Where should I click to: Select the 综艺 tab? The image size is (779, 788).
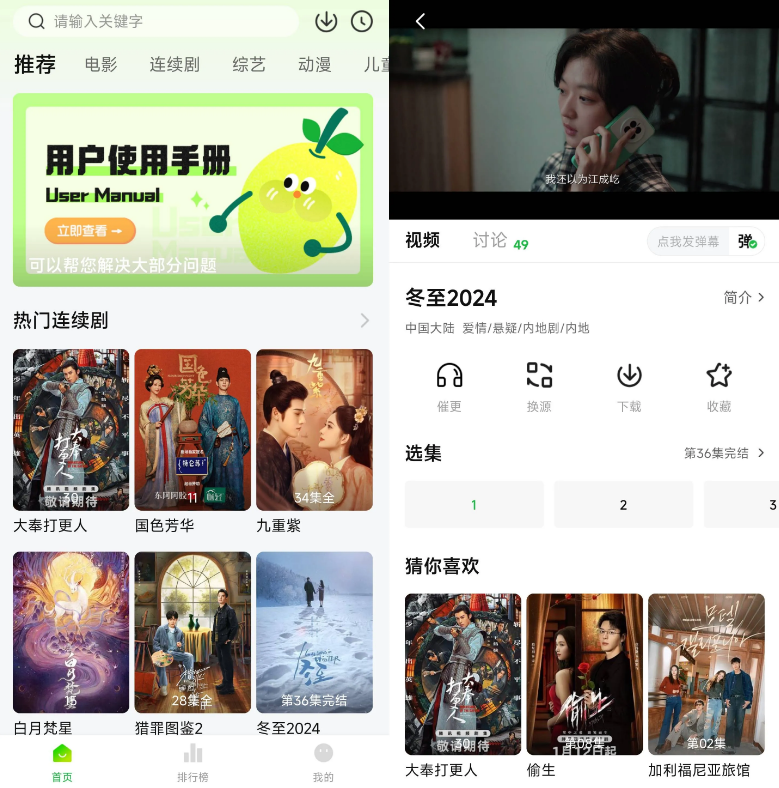pyautogui.click(x=249, y=65)
